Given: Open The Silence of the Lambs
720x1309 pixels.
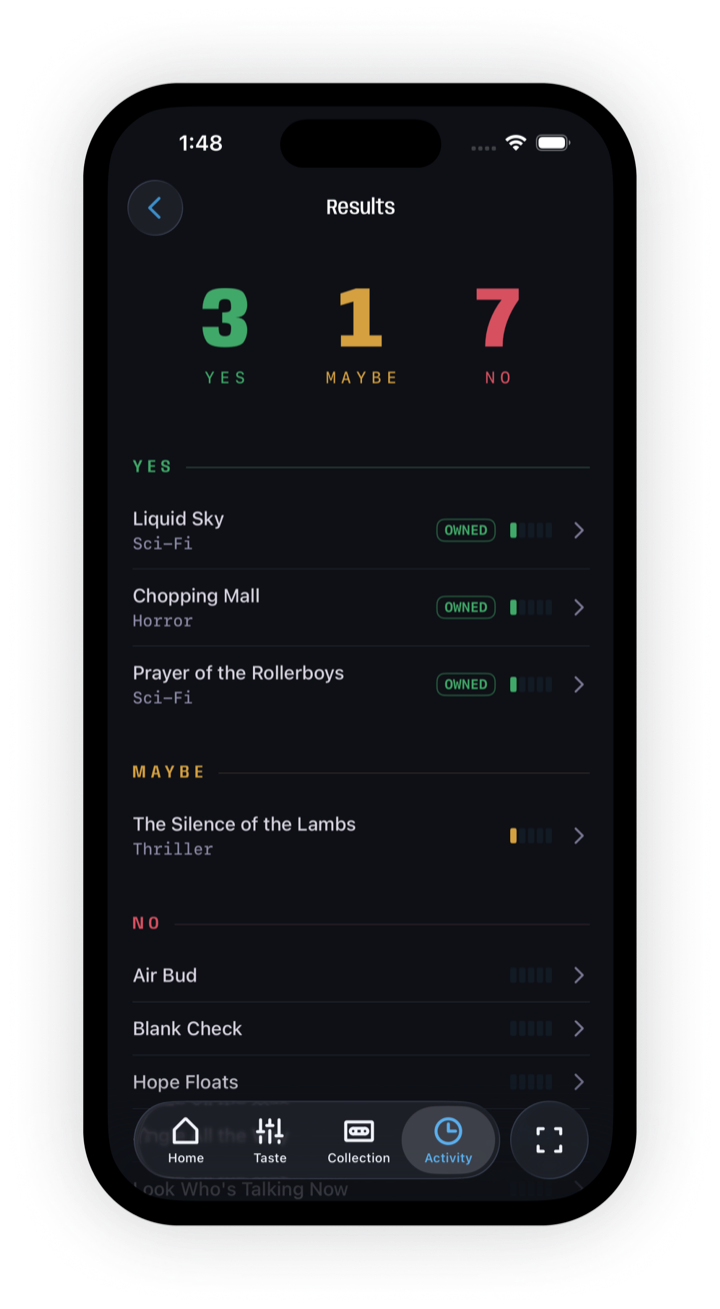Looking at the screenshot, I should click(360, 835).
